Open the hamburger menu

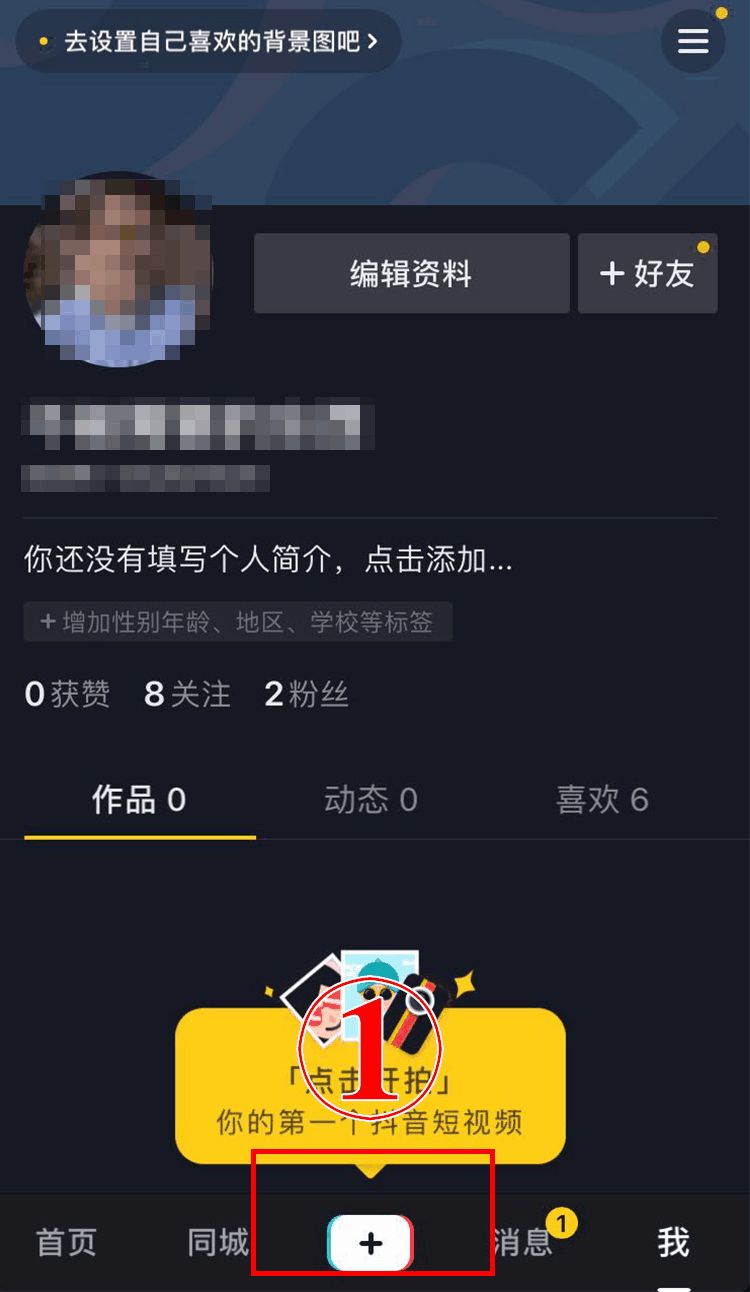point(692,41)
